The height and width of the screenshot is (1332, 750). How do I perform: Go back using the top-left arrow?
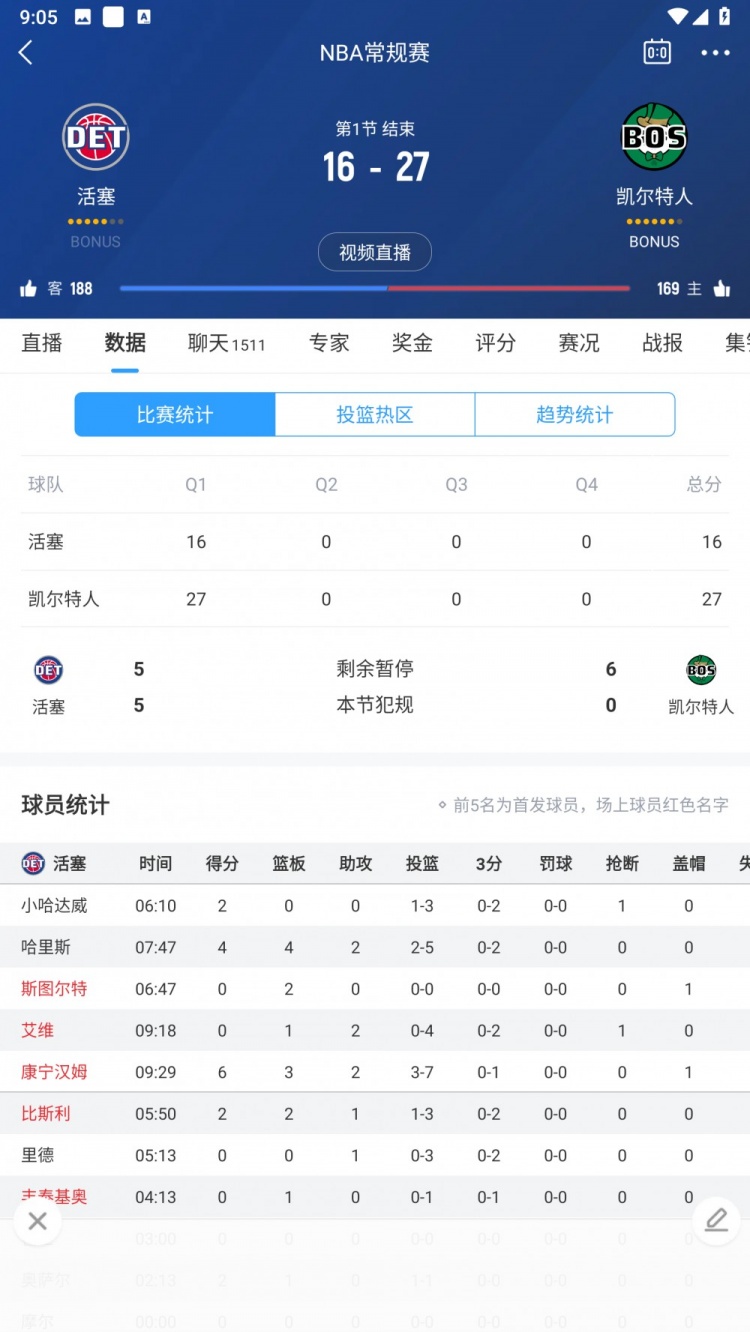pyautogui.click(x=26, y=53)
